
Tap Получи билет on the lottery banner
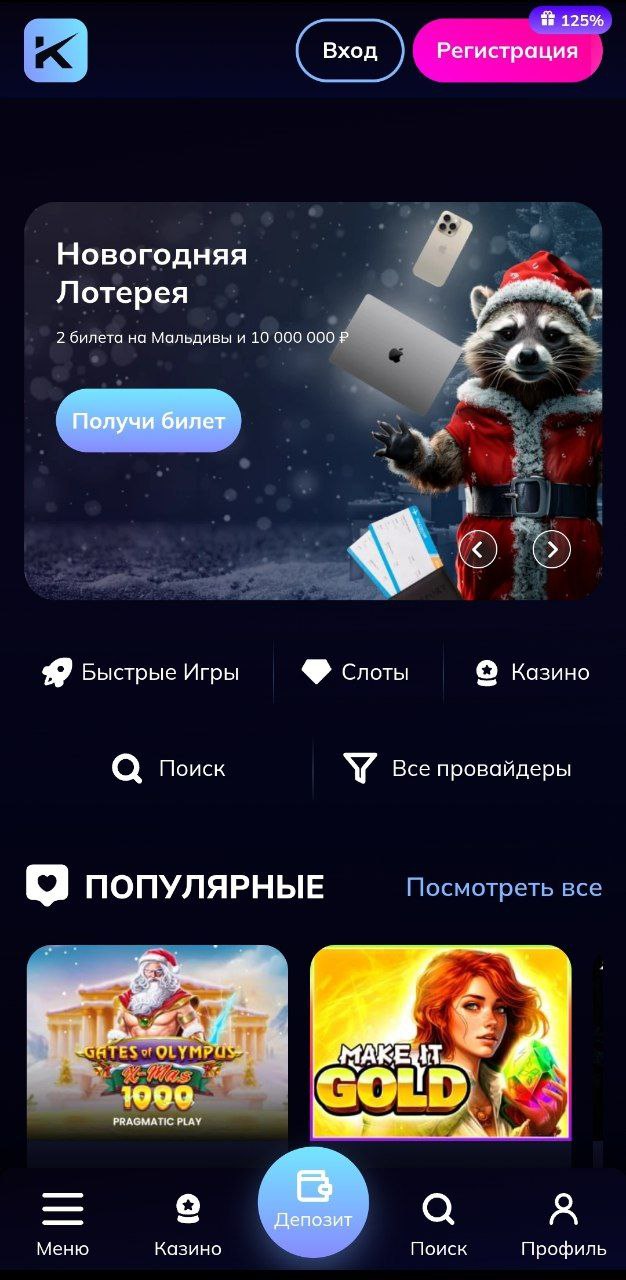[149, 421]
